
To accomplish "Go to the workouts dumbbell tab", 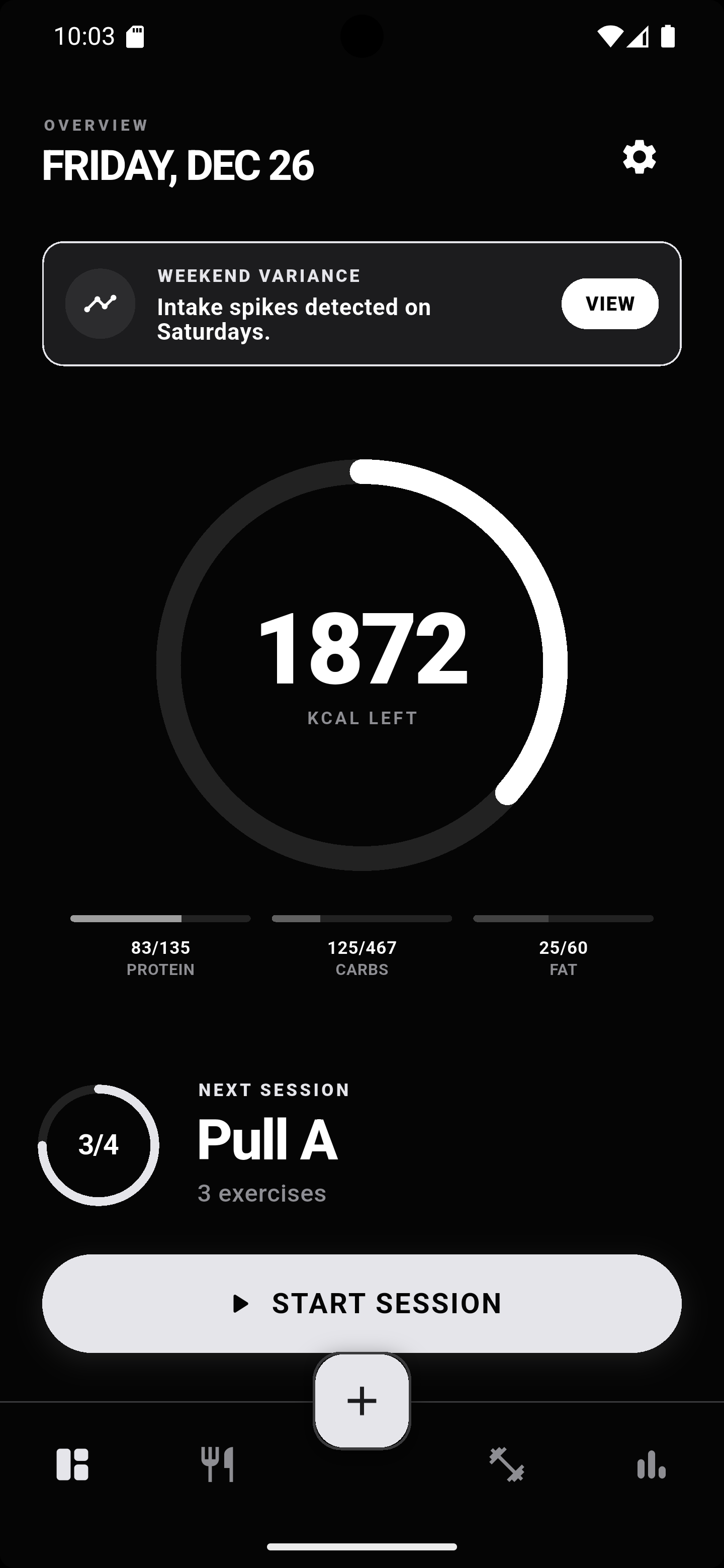I will click(506, 1464).
